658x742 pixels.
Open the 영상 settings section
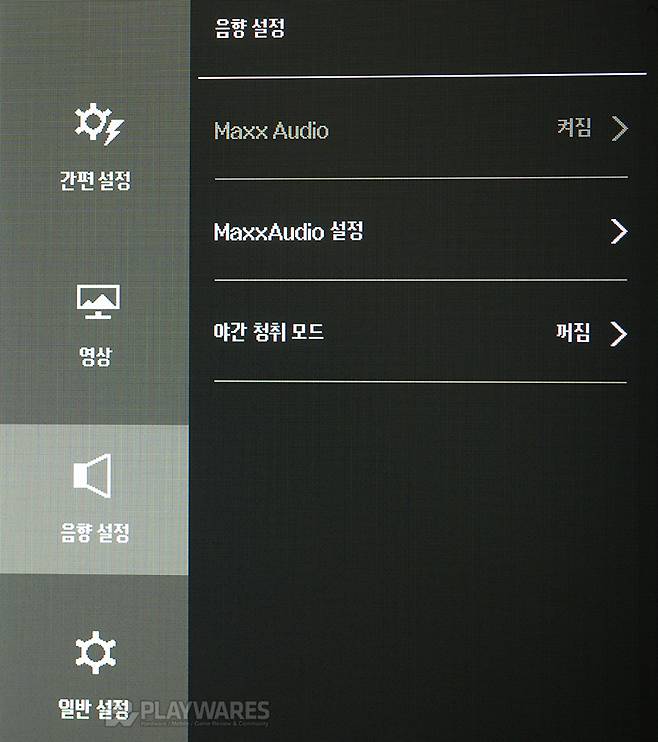pos(95,323)
